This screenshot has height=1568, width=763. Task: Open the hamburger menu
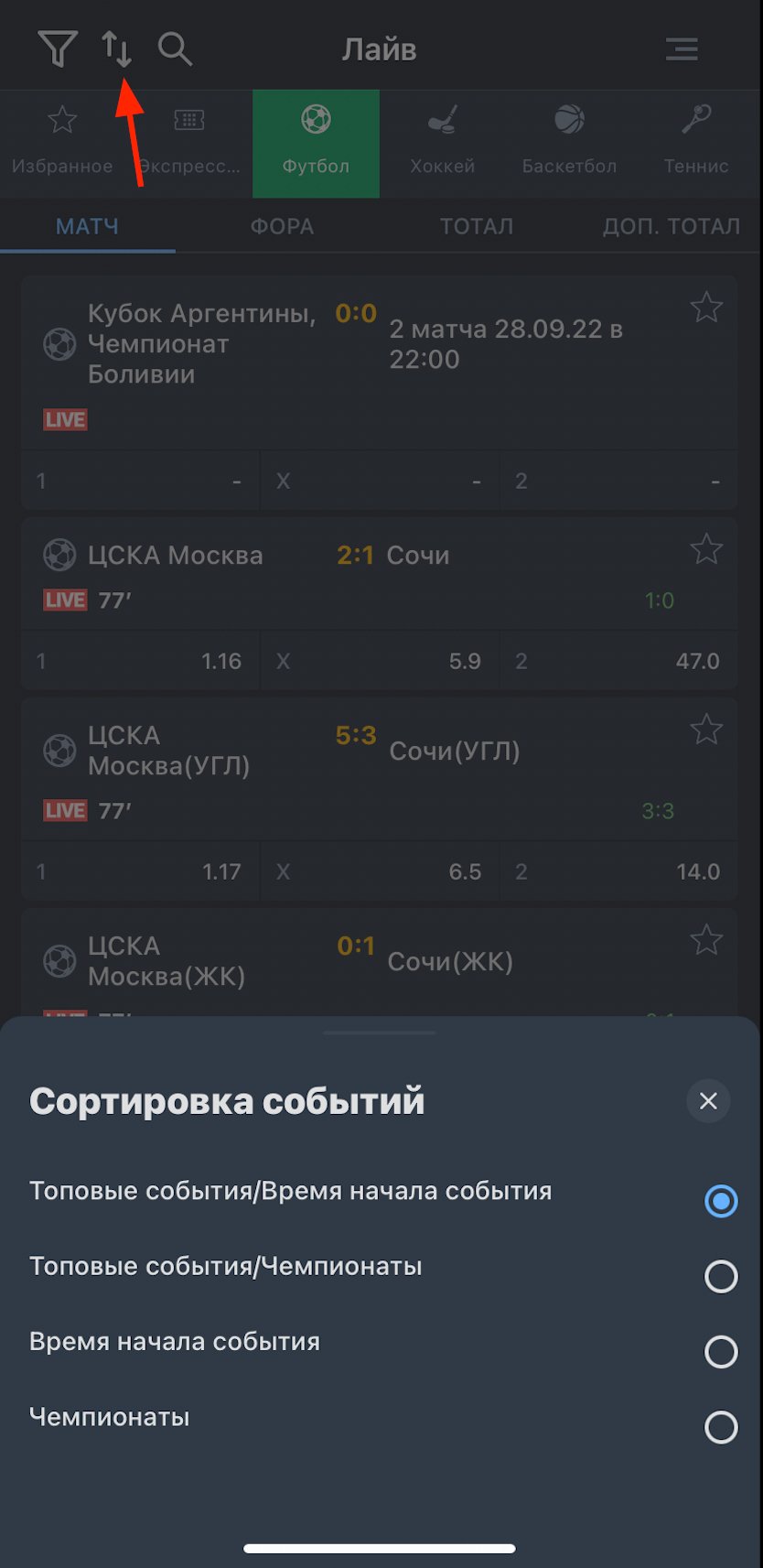coord(682,49)
